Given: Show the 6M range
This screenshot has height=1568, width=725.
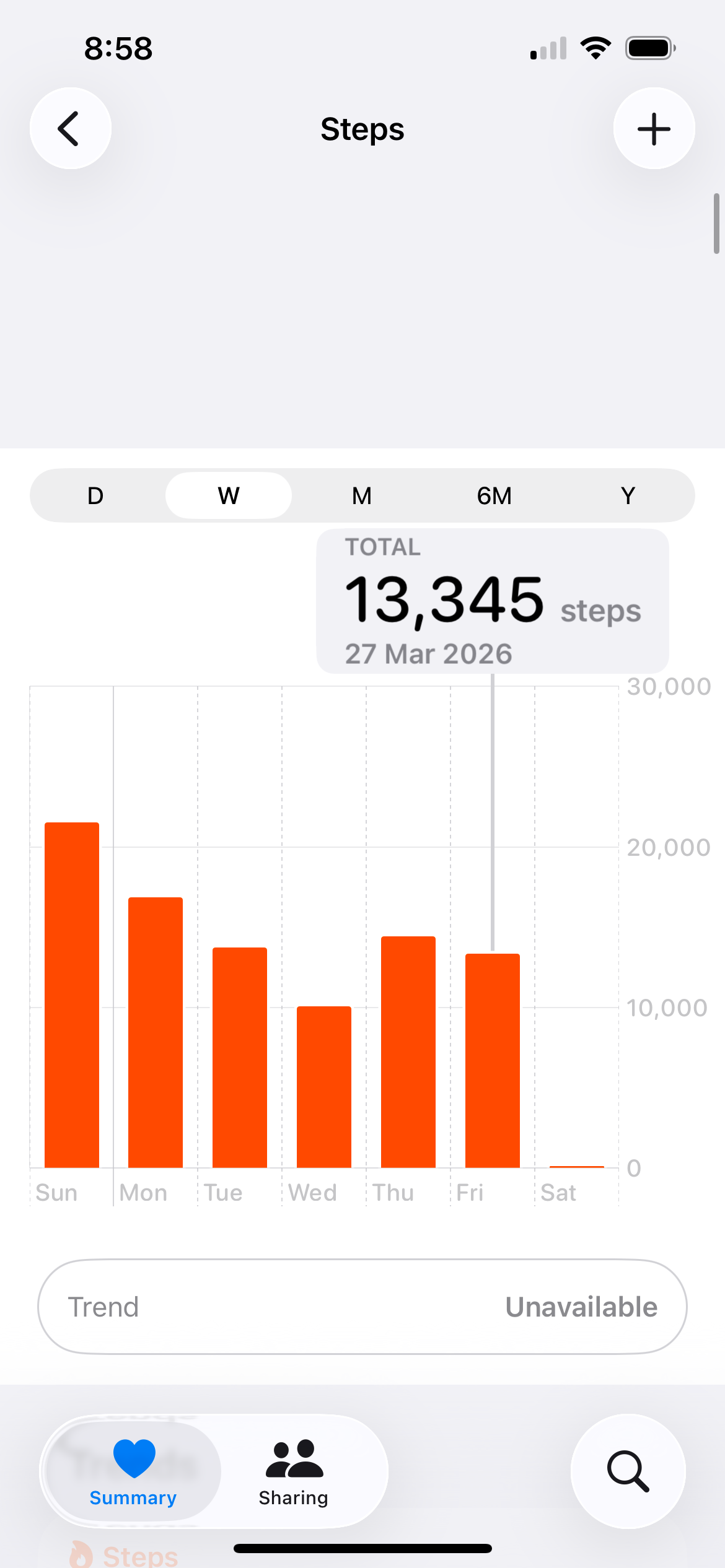Looking at the screenshot, I should (x=494, y=495).
